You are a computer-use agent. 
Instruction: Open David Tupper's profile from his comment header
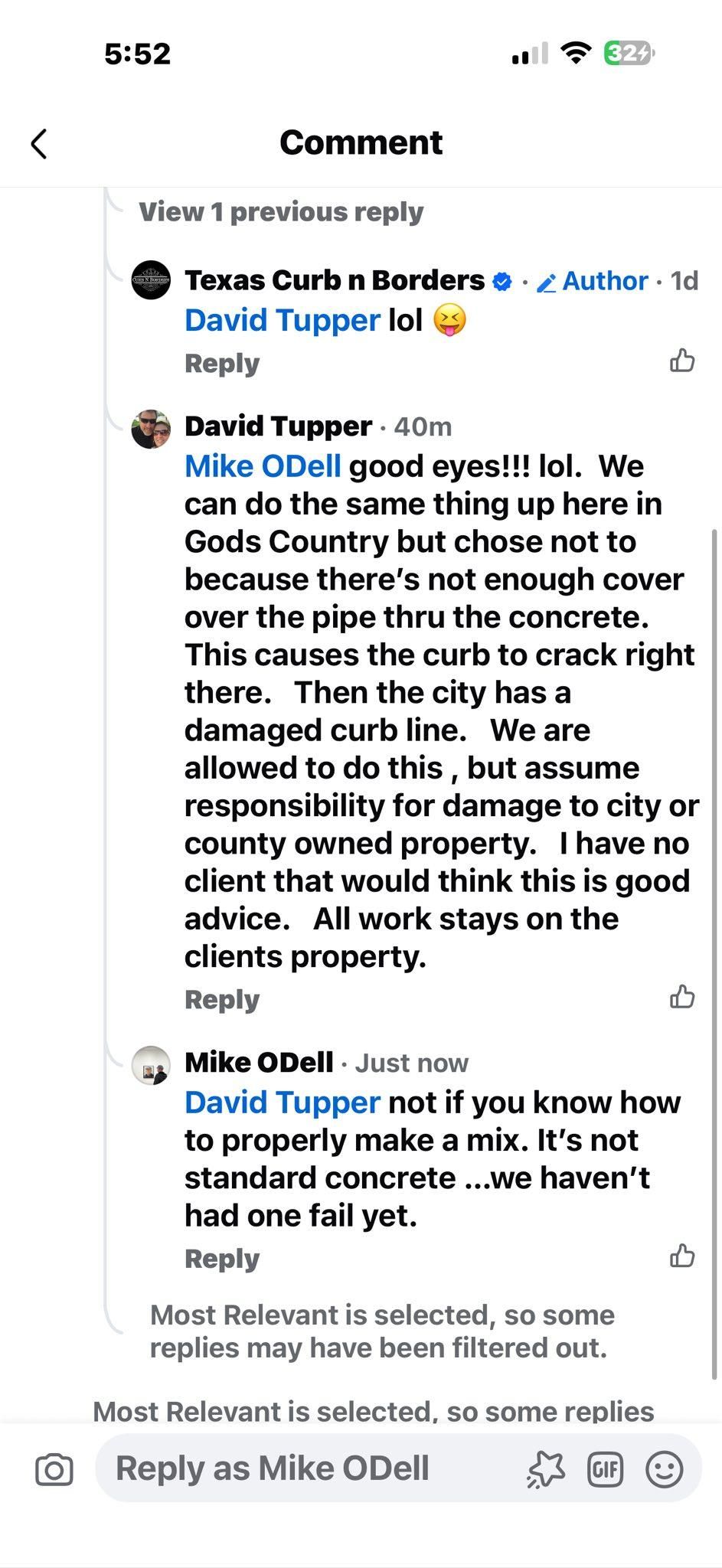click(278, 426)
